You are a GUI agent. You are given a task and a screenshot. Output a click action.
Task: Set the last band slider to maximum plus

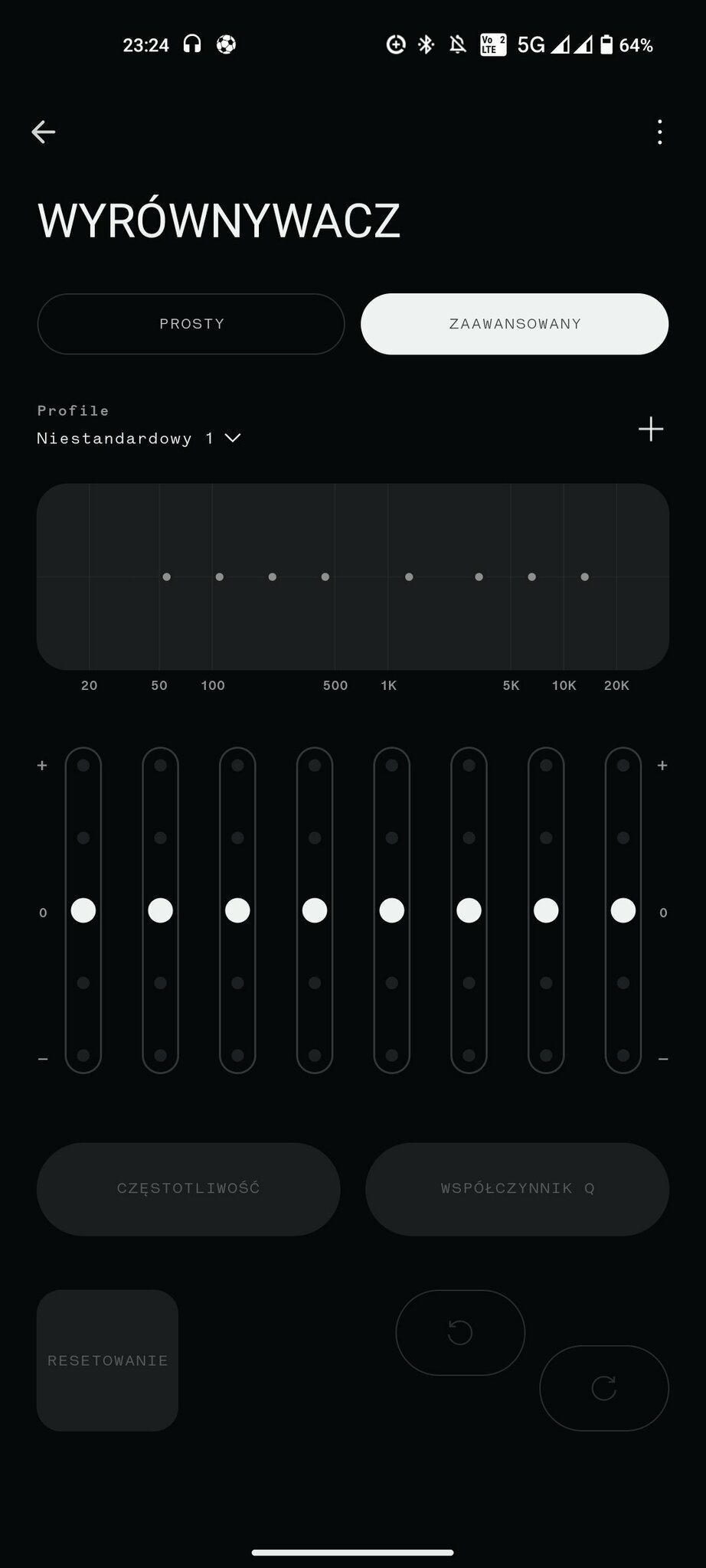623,766
